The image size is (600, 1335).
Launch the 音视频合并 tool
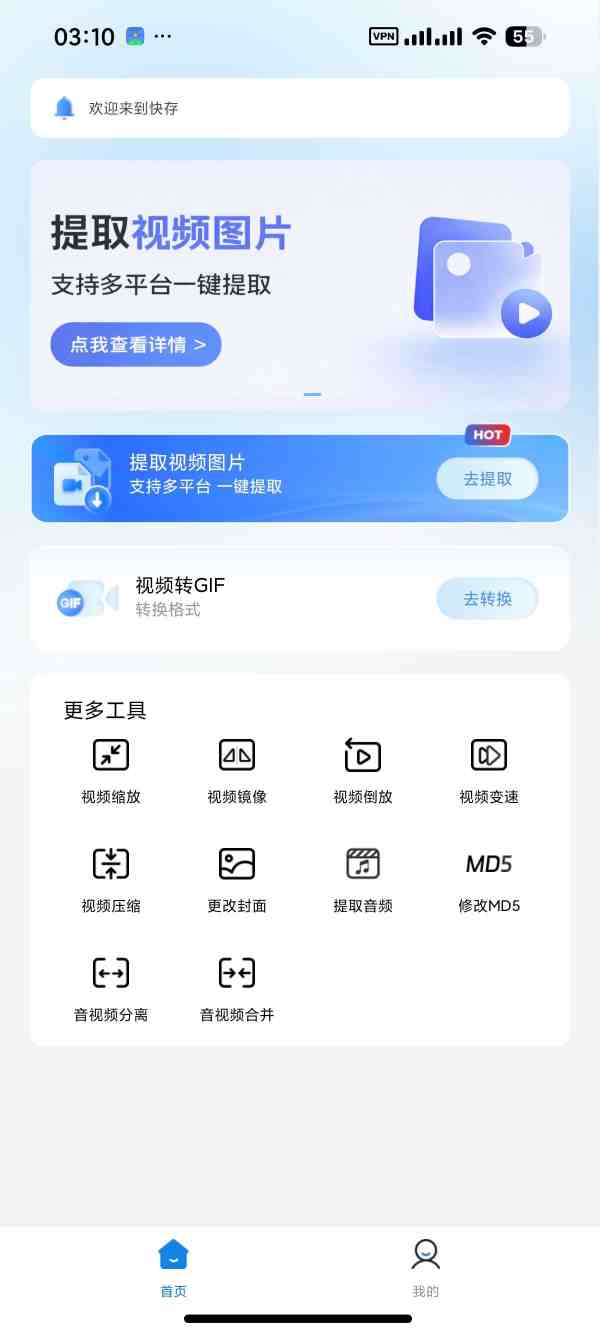click(x=237, y=986)
